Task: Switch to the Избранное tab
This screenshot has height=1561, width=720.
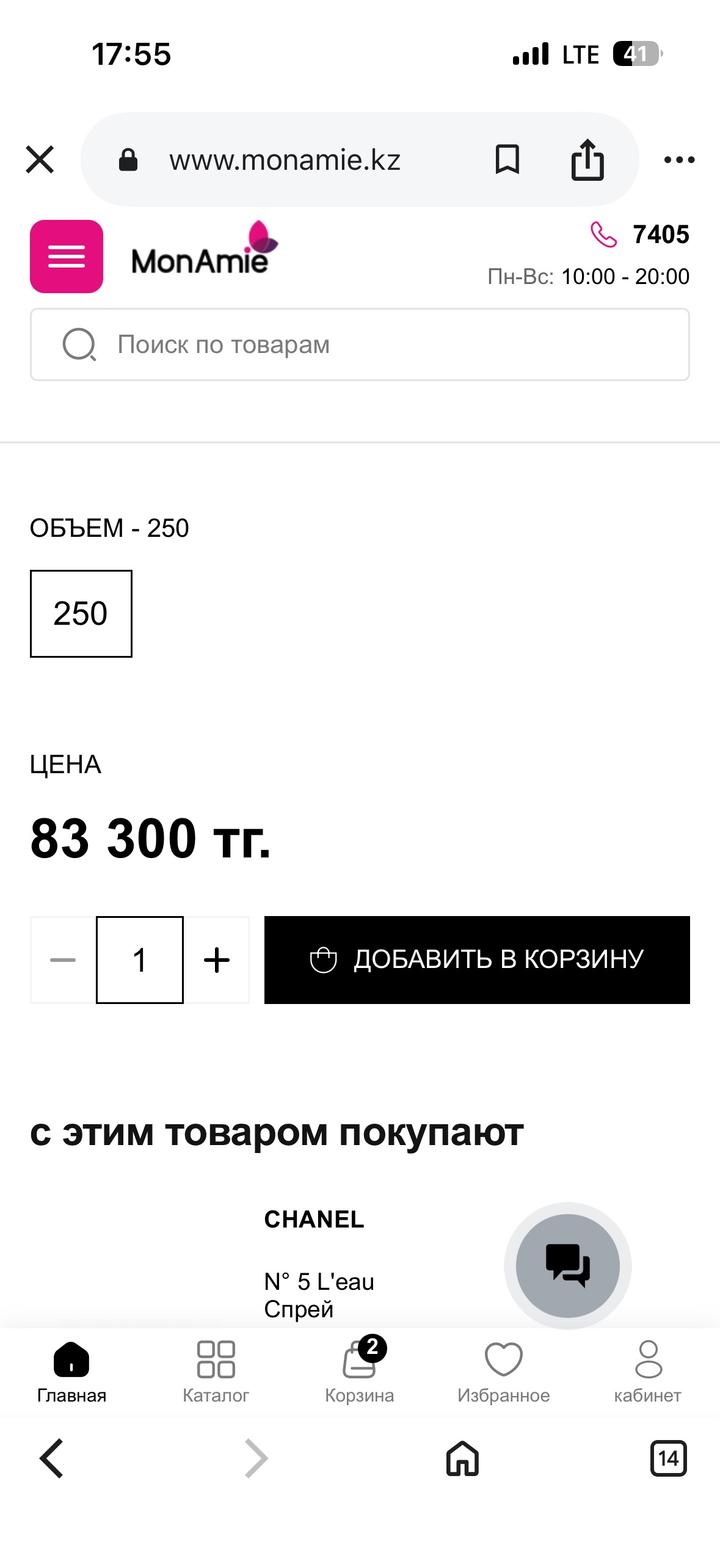Action: coord(503,1372)
